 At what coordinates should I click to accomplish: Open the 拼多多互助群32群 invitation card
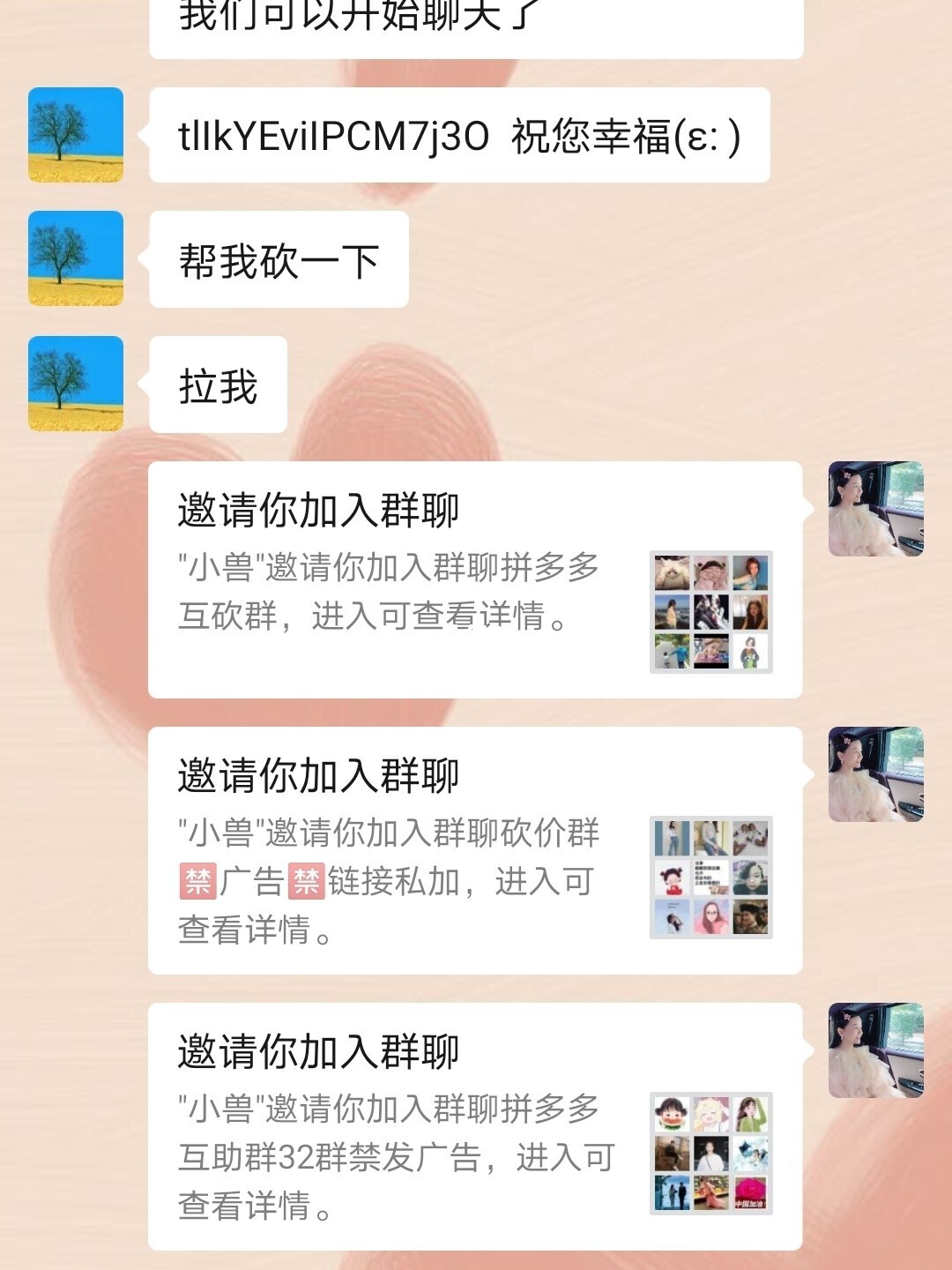[x=474, y=1125]
